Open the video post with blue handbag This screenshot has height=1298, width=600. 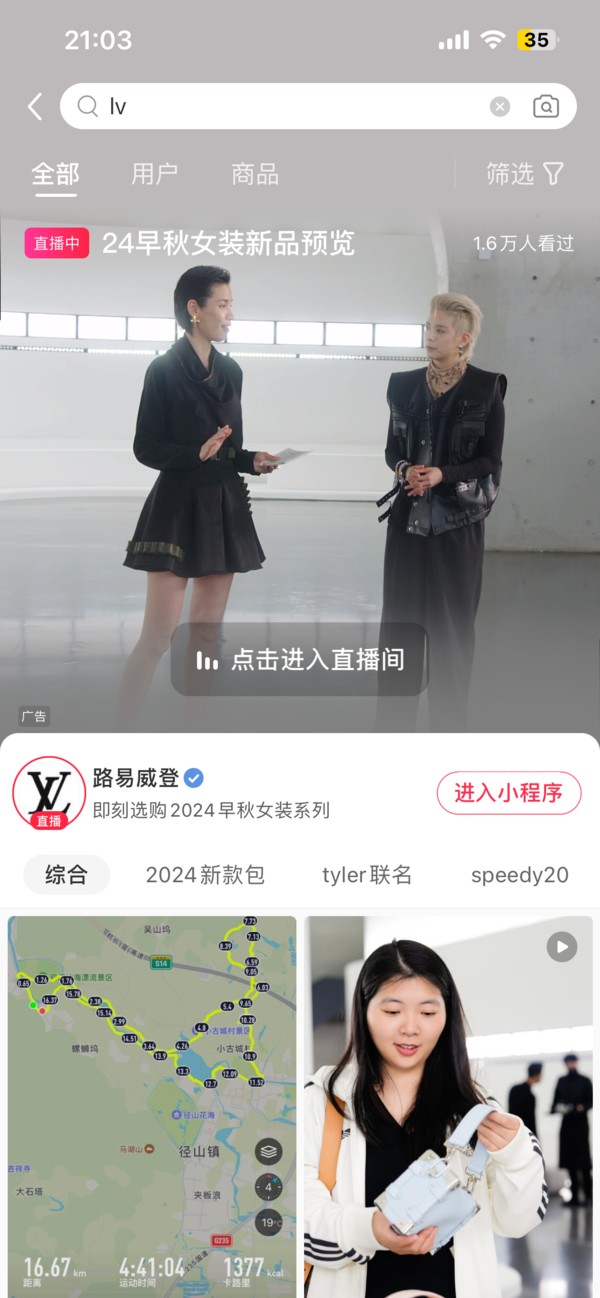[449, 1100]
